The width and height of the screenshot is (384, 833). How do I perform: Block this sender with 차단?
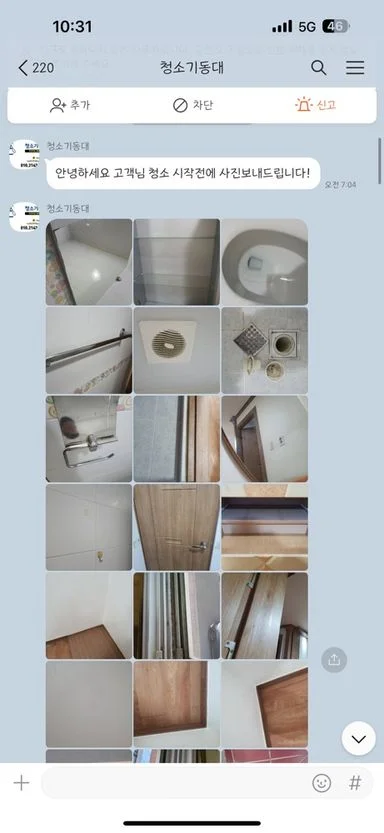(x=192, y=105)
